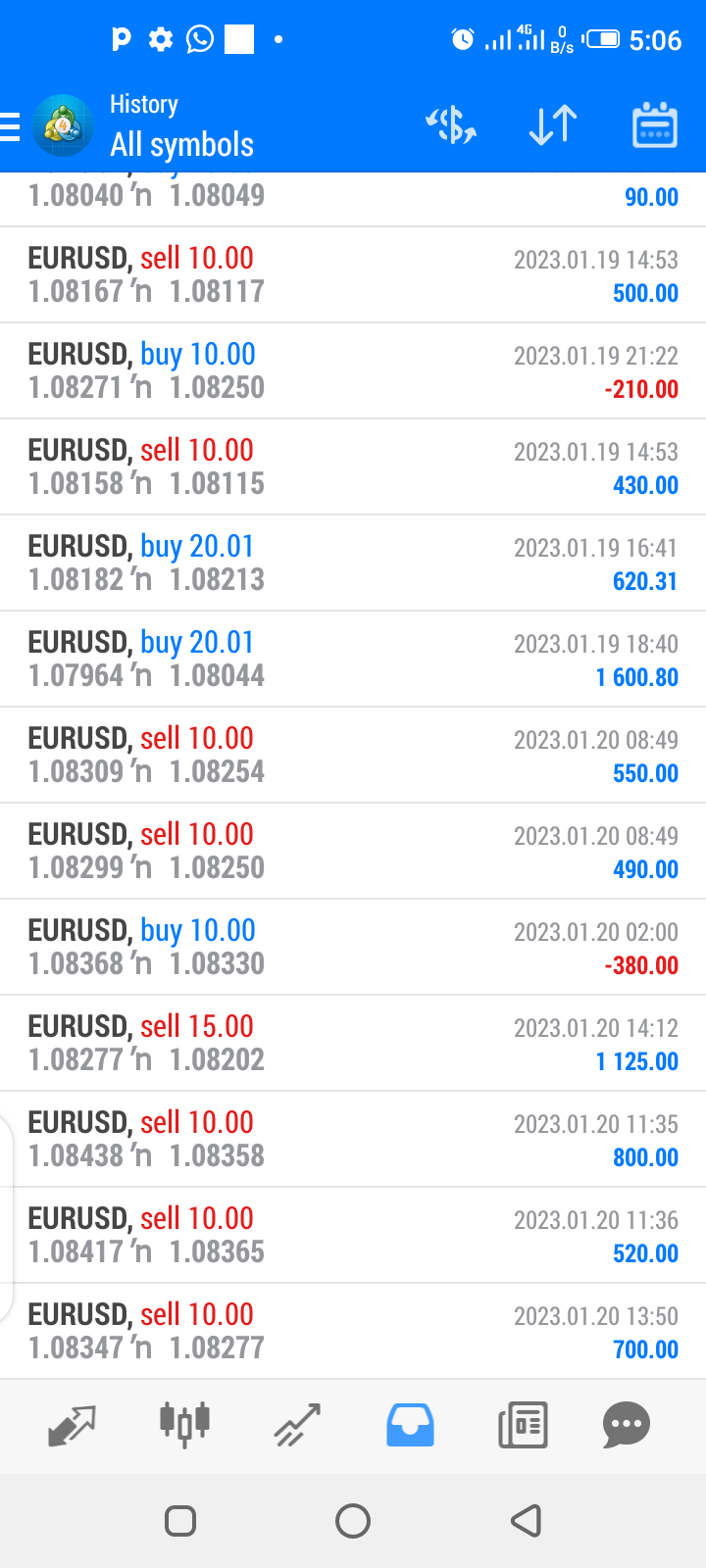Switch to the Quotes tab

click(x=73, y=1426)
